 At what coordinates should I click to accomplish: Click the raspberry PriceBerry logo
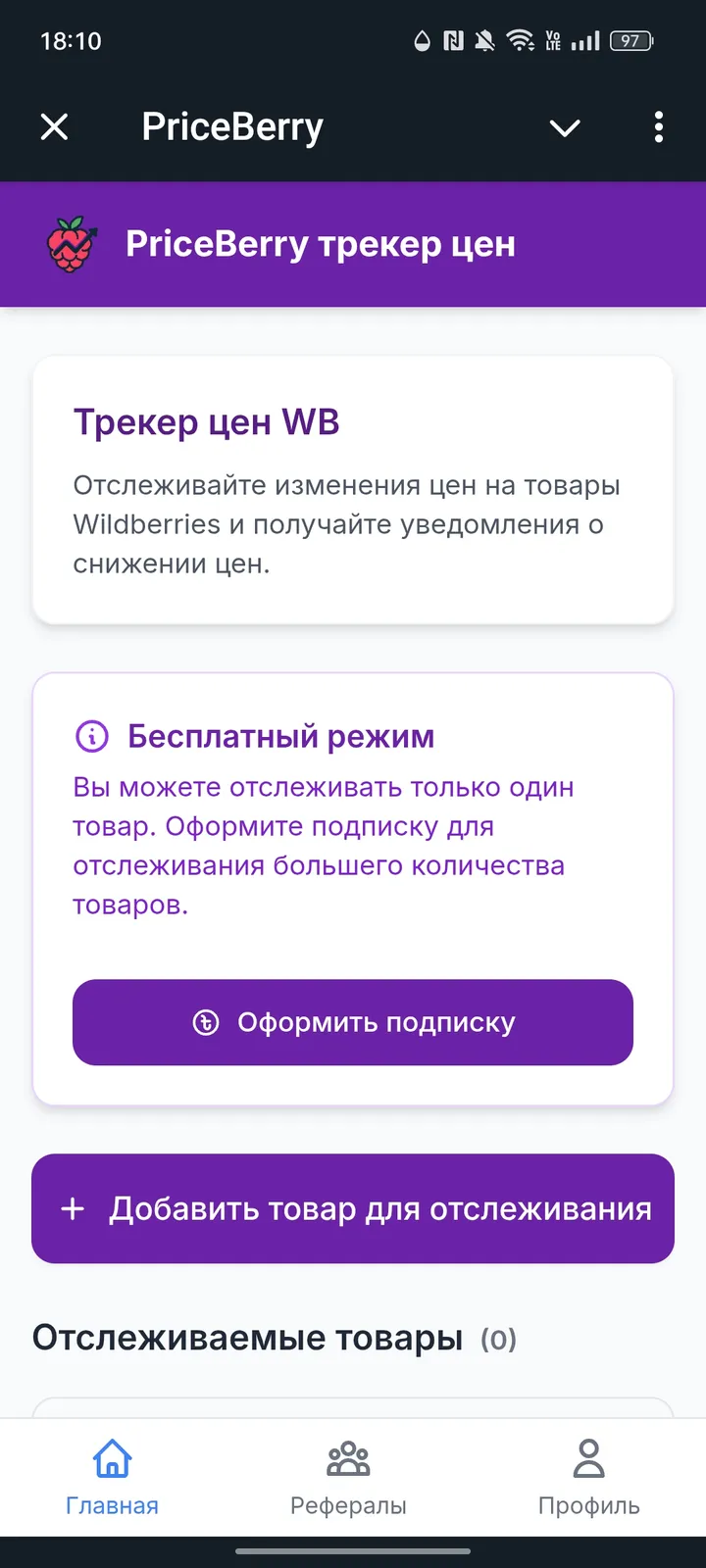tap(68, 242)
